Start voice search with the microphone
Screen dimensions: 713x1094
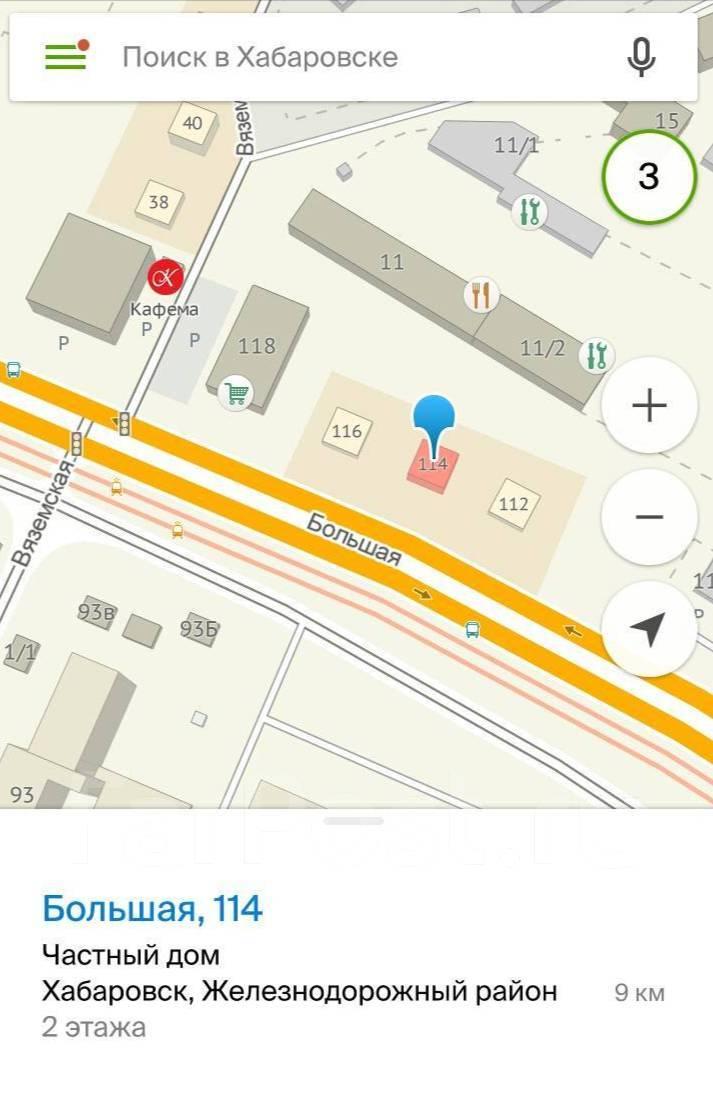point(641,57)
